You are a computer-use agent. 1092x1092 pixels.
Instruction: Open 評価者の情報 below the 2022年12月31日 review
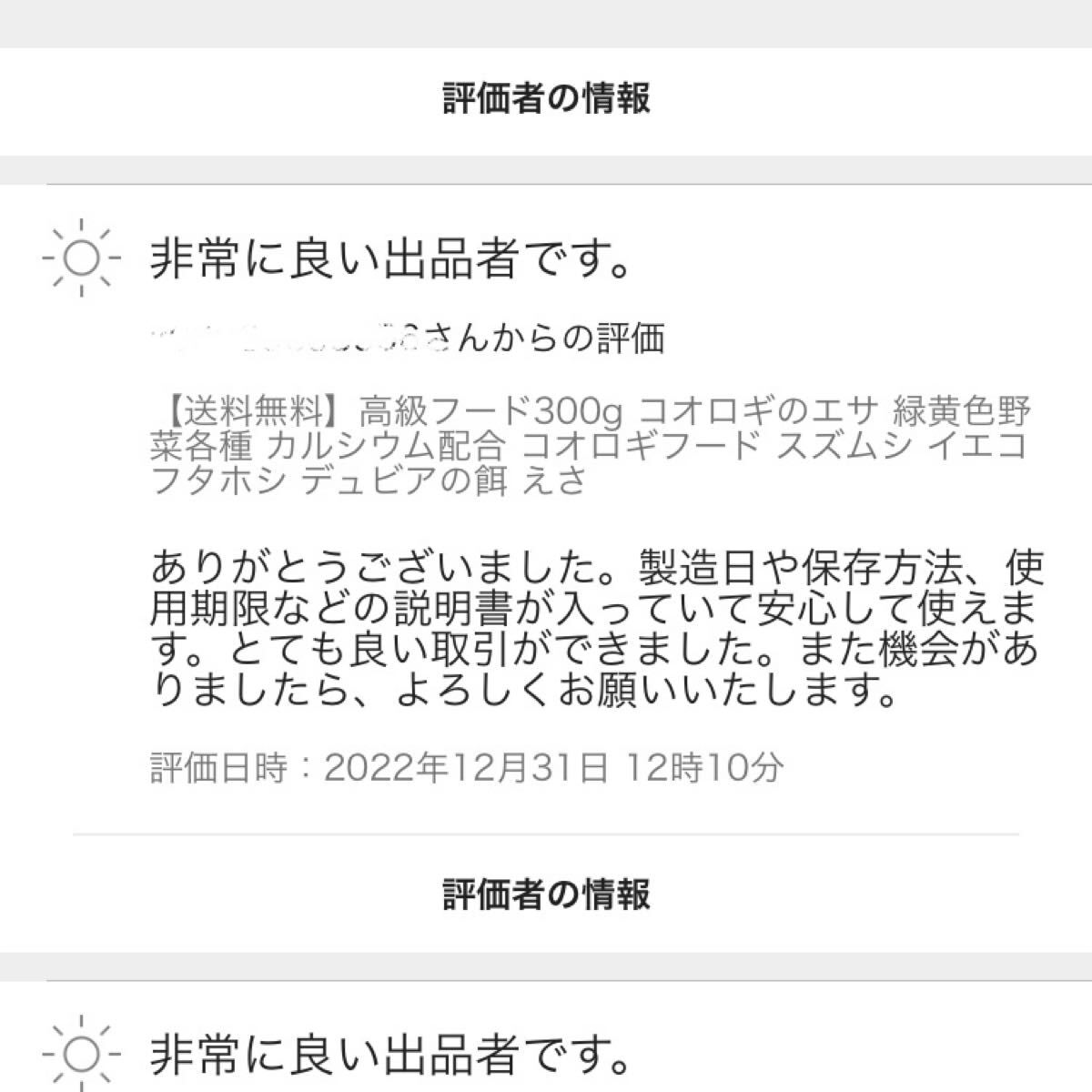coord(546,894)
